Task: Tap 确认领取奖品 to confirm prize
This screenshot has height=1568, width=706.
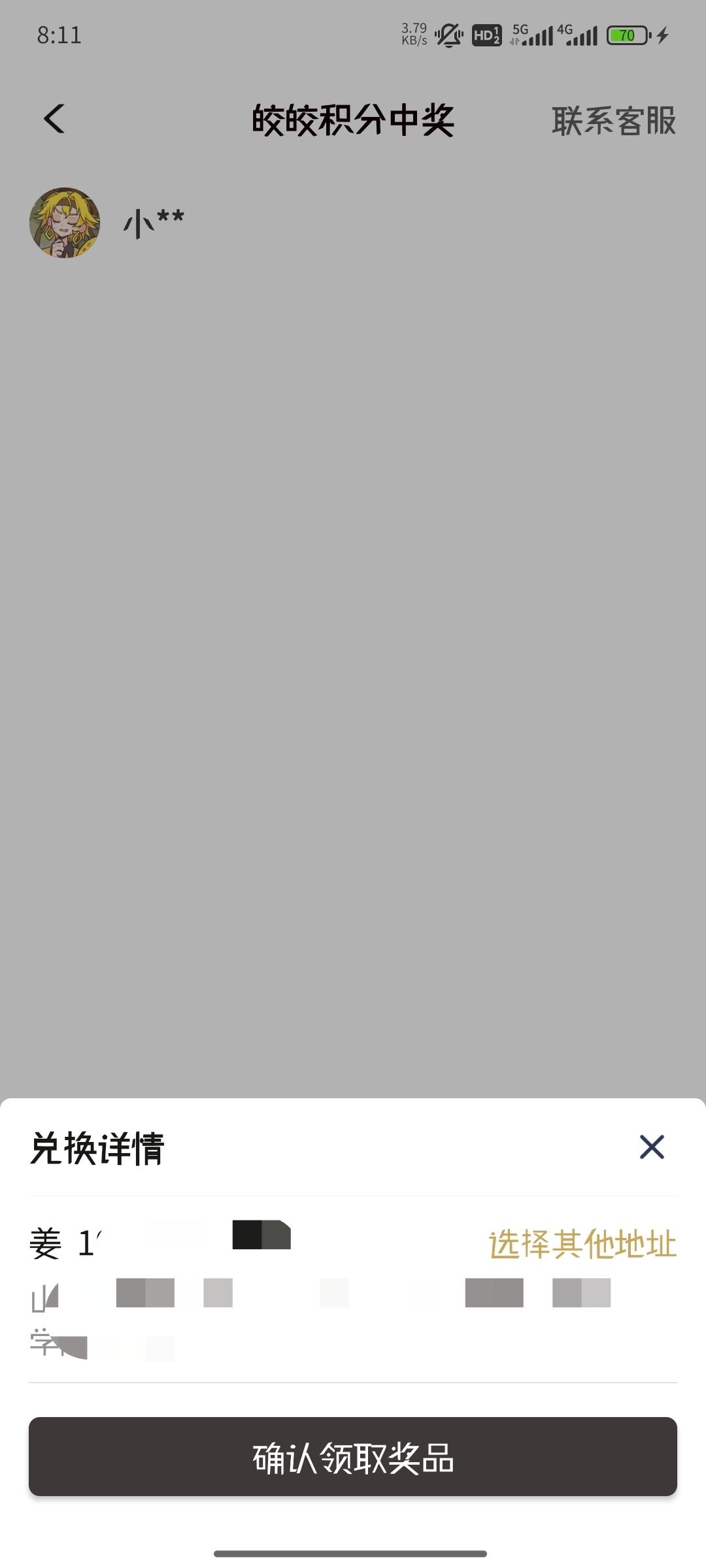Action: (x=353, y=1456)
